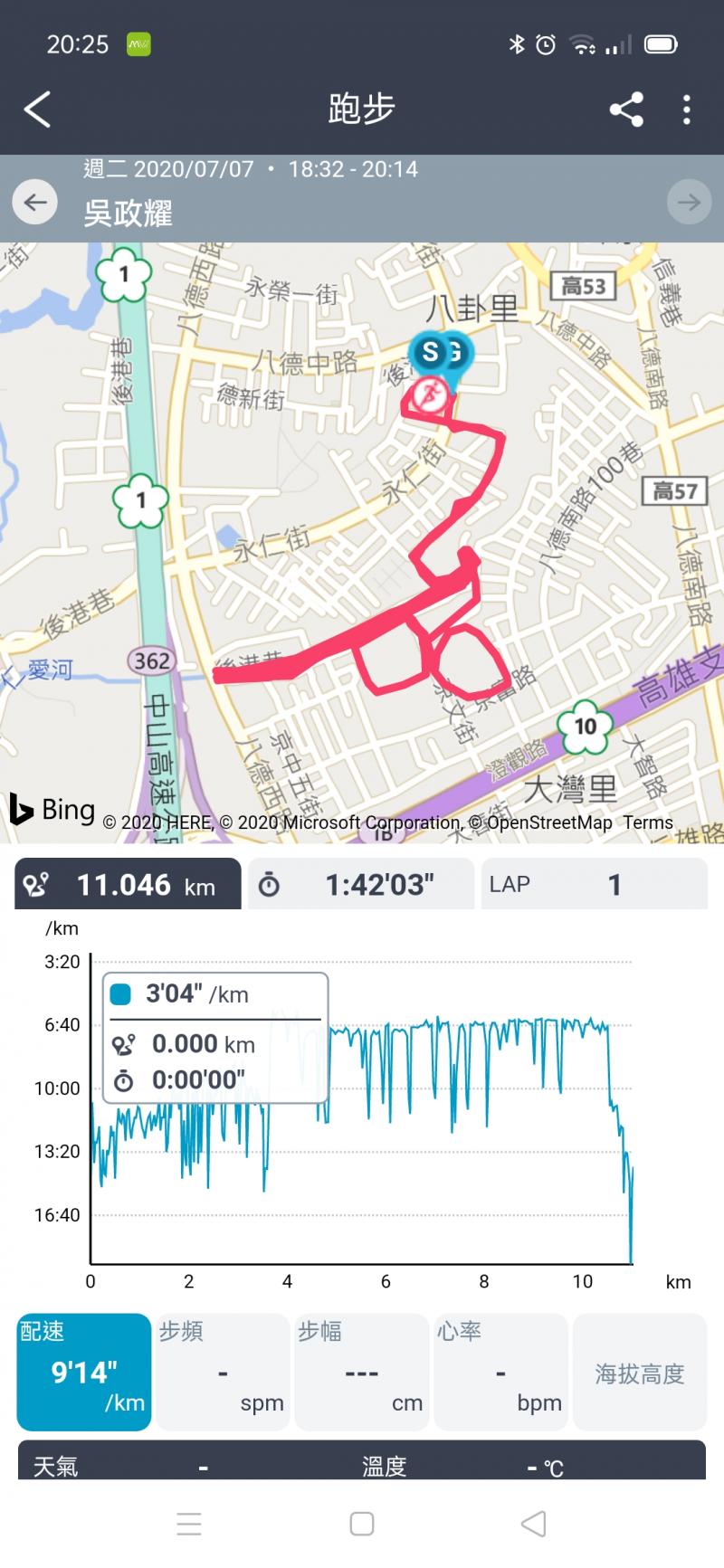Select the 配速 pace chart tab

click(x=83, y=1372)
